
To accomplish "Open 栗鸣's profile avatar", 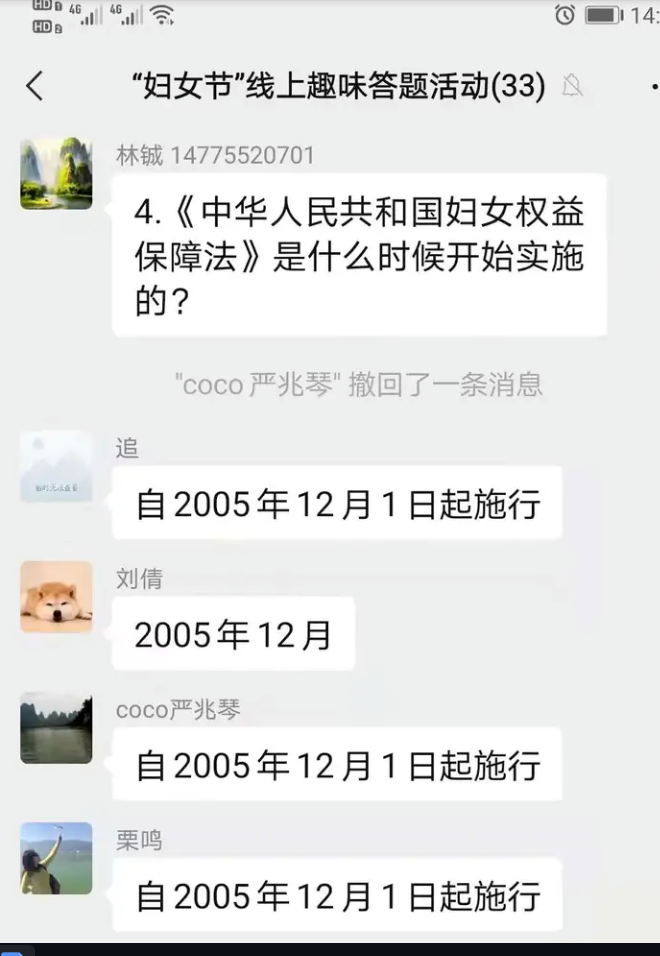I will (56, 858).
